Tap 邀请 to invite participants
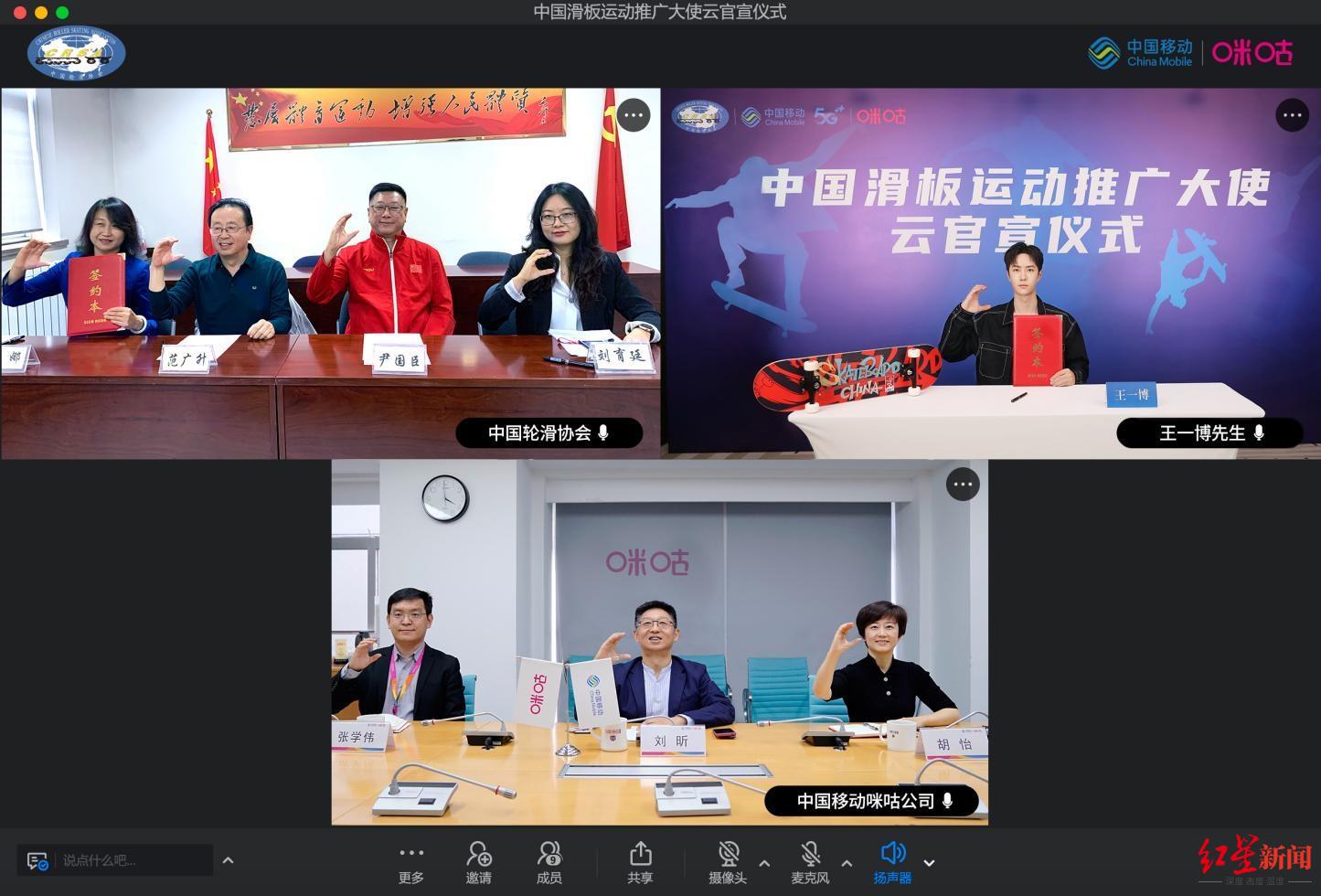This screenshot has width=1321, height=896. pos(478,862)
